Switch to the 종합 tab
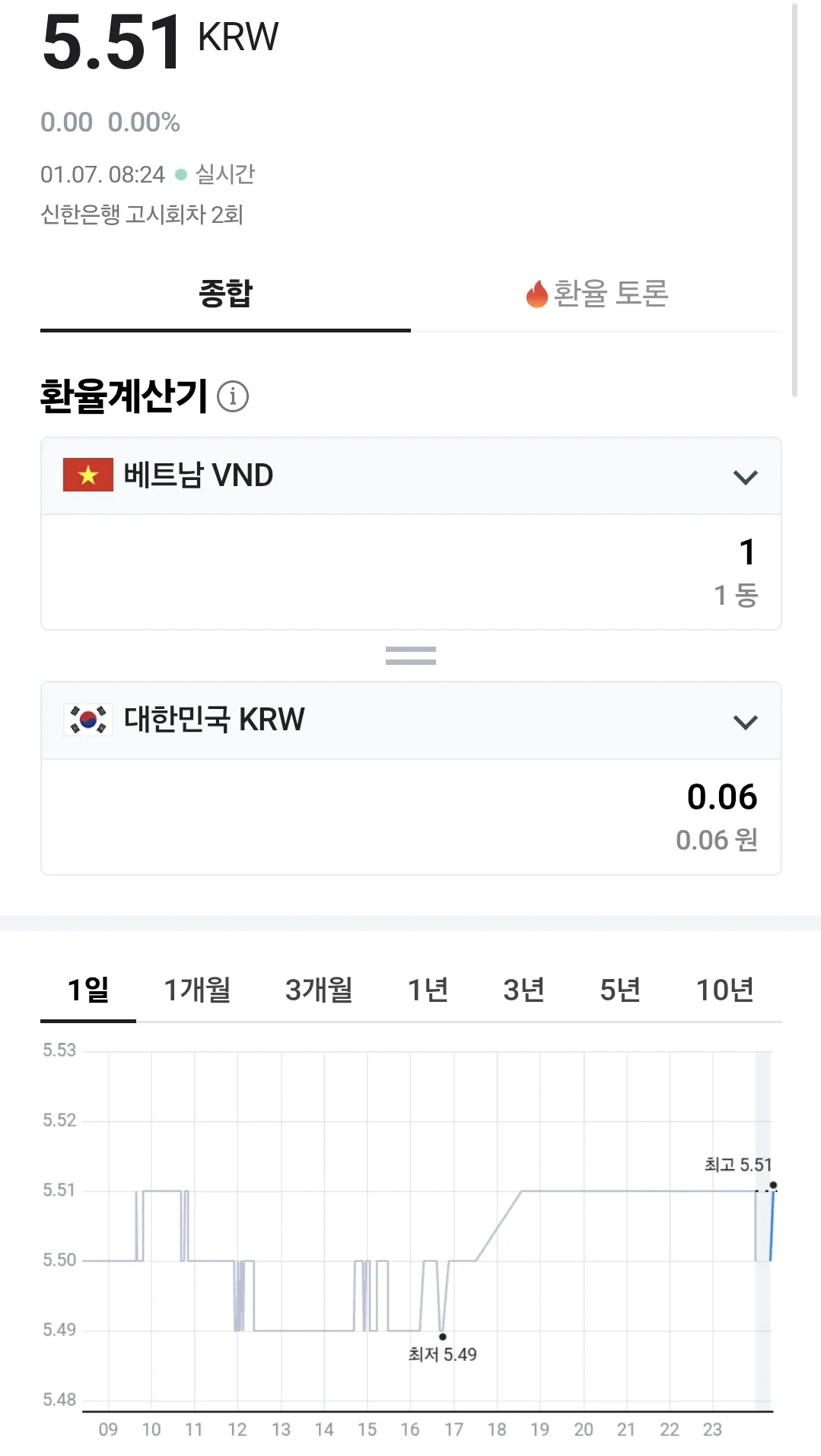Viewport: 821px width, 1456px height. [x=225, y=294]
